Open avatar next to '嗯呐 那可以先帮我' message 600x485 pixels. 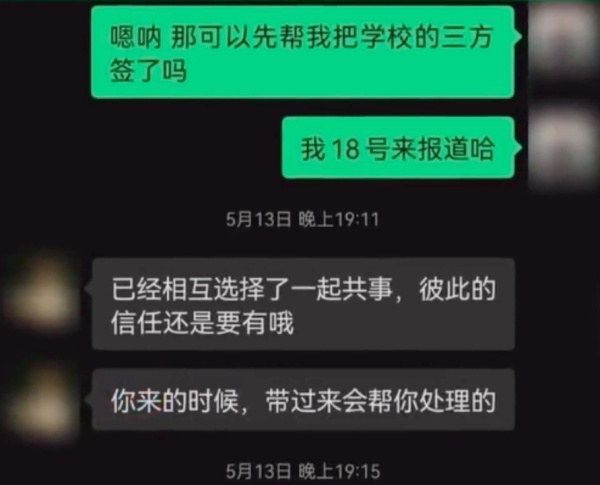tap(563, 38)
